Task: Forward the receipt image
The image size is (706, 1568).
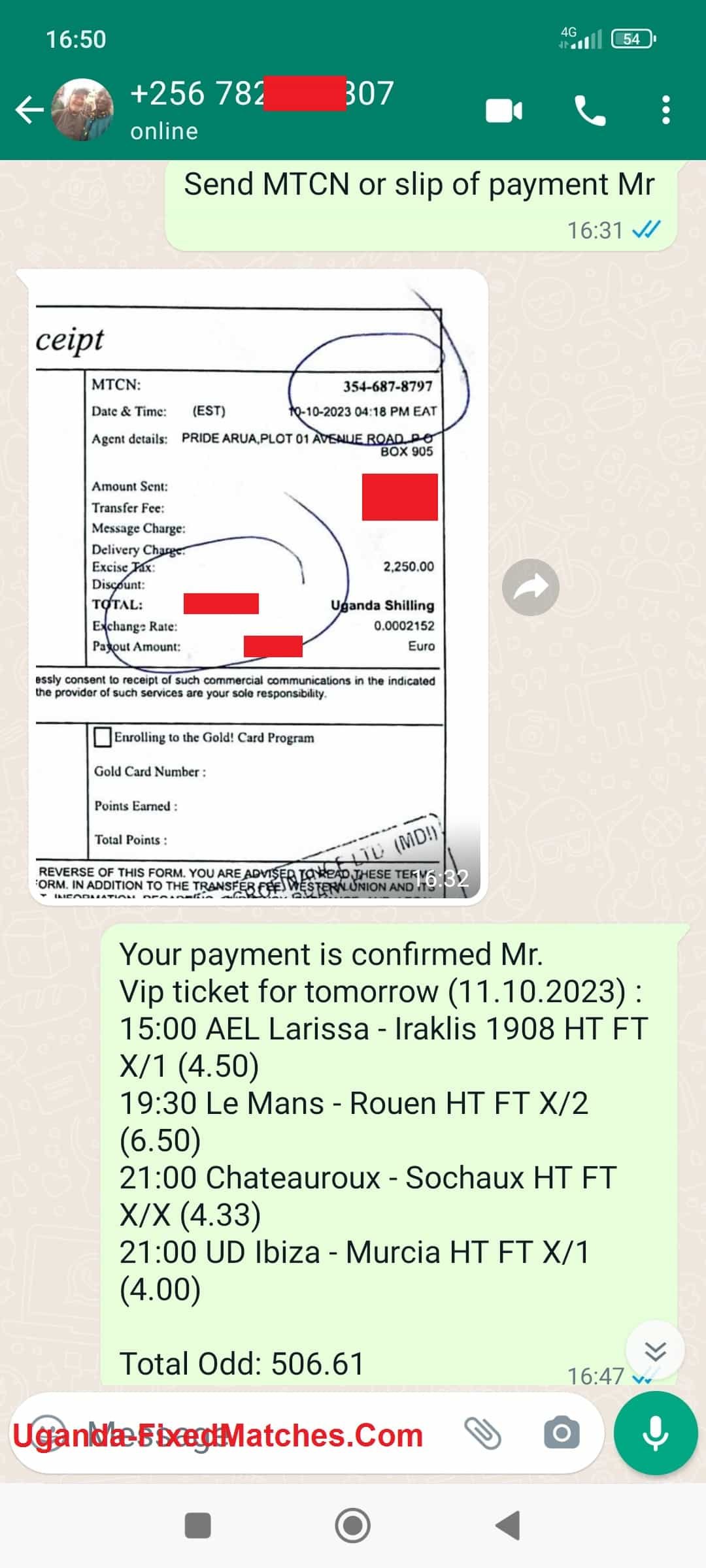Action: click(530, 587)
